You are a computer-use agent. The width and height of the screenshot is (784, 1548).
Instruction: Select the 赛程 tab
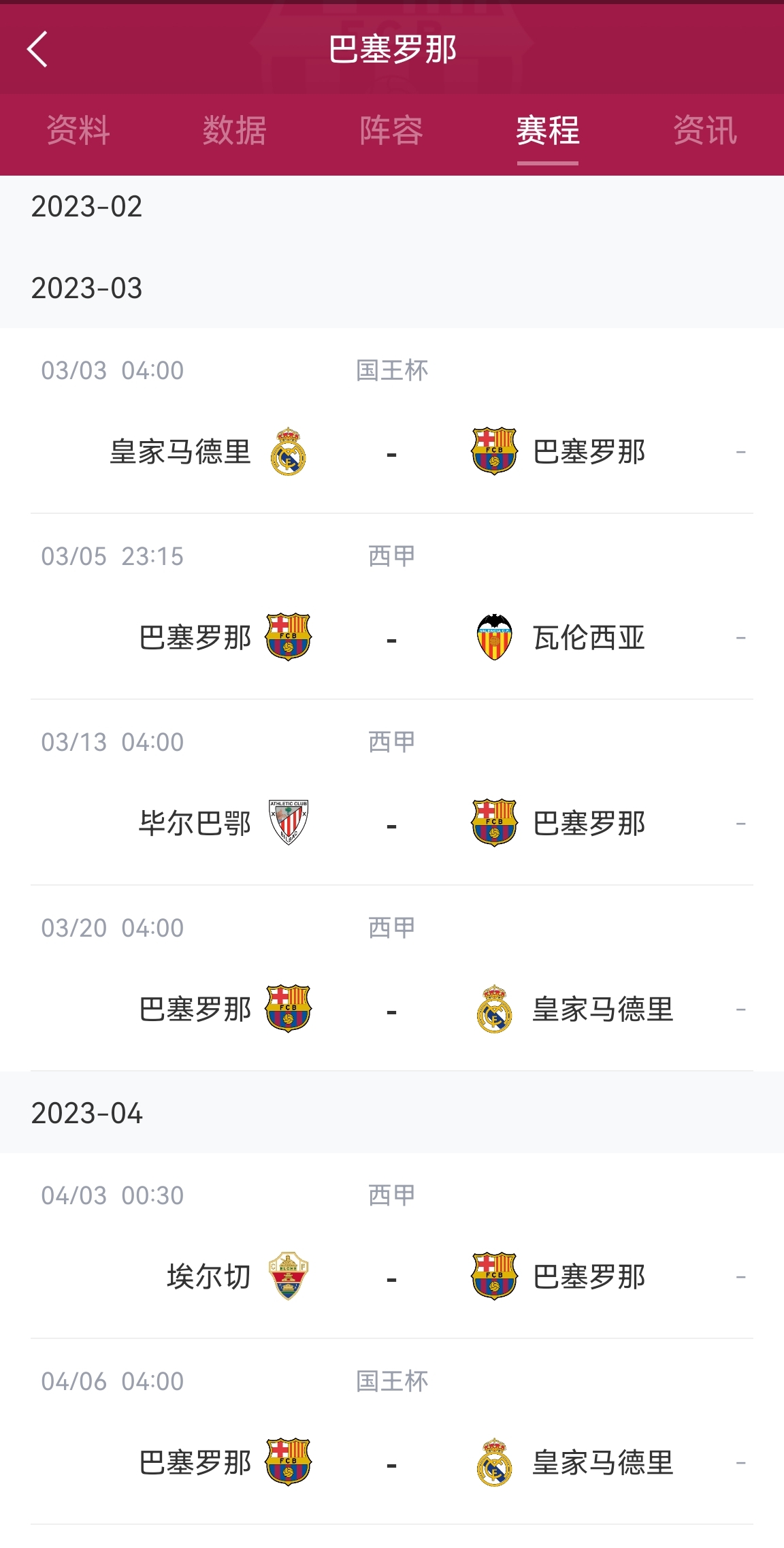click(548, 130)
